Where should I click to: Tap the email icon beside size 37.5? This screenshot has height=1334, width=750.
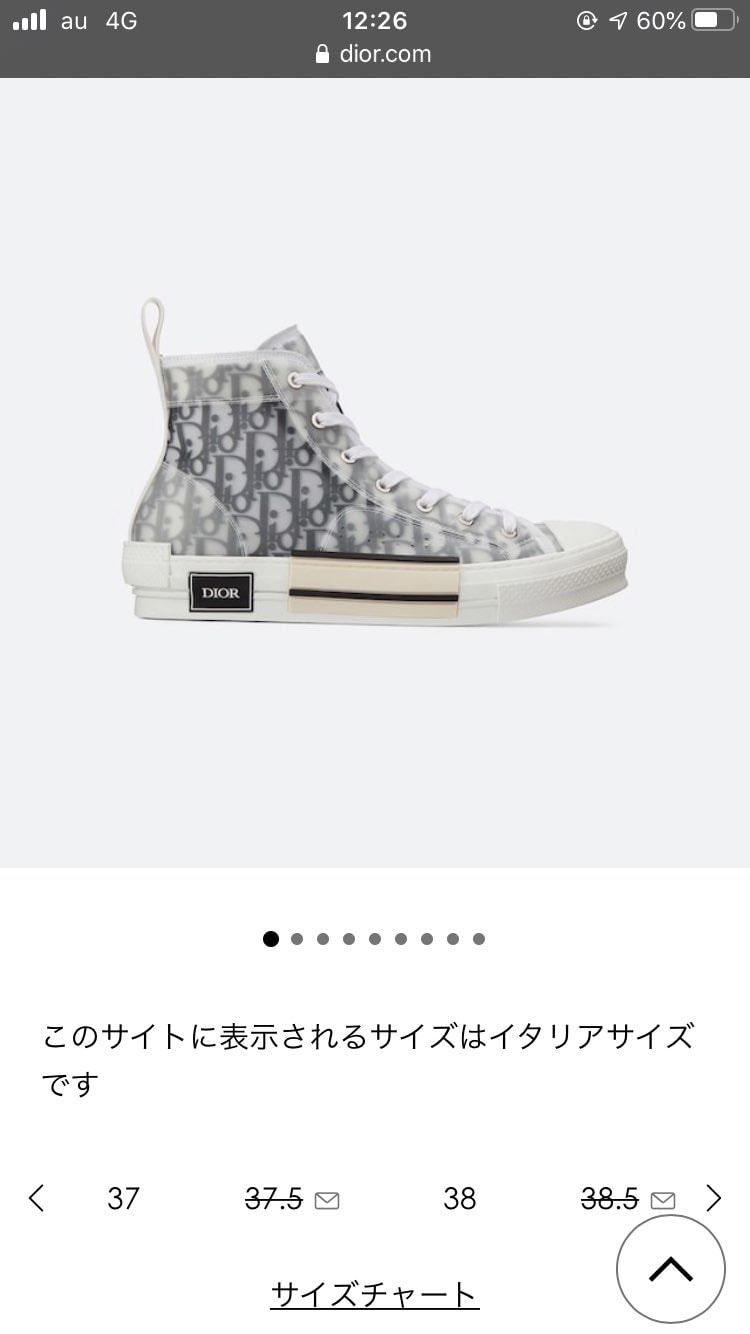327,1200
